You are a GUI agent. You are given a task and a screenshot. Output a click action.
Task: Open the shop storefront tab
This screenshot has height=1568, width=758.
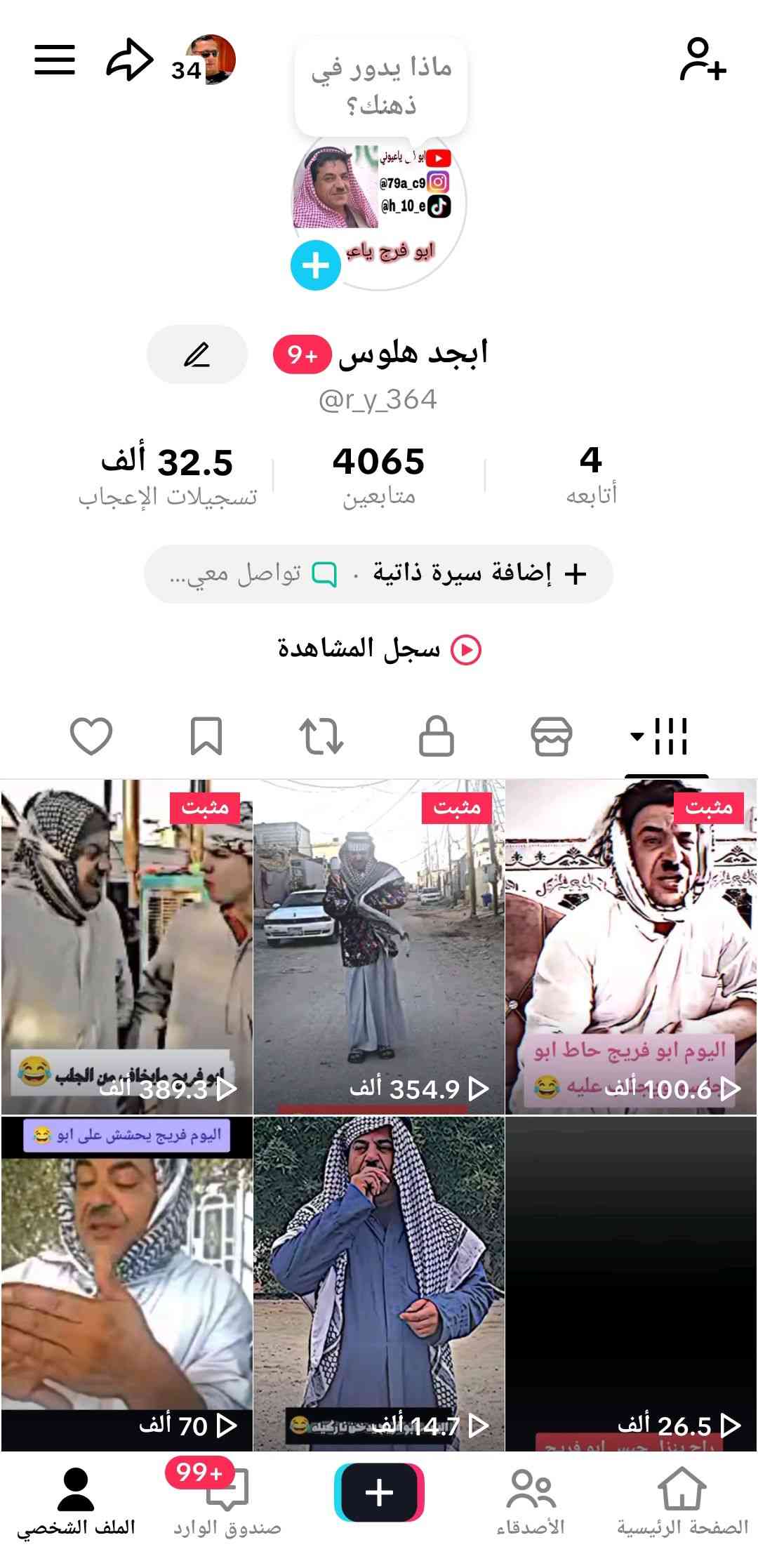point(552,736)
